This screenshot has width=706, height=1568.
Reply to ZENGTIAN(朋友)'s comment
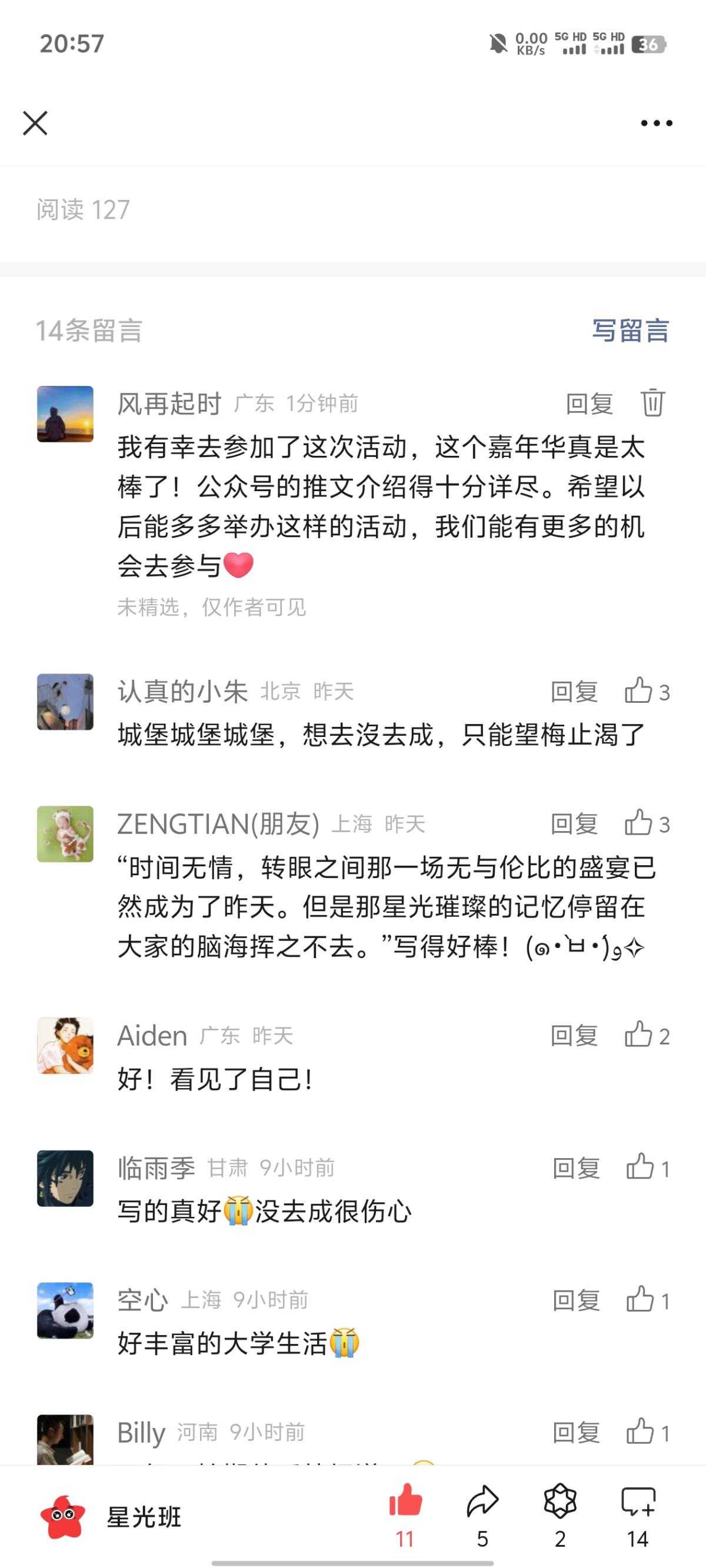coord(574,823)
